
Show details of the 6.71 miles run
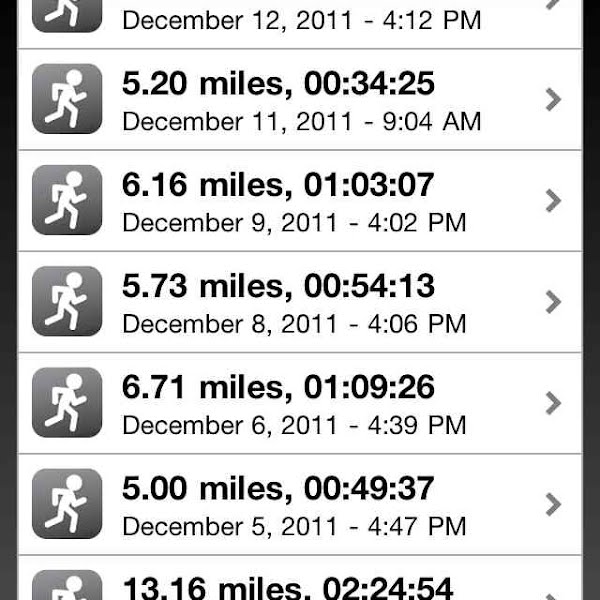click(x=300, y=403)
